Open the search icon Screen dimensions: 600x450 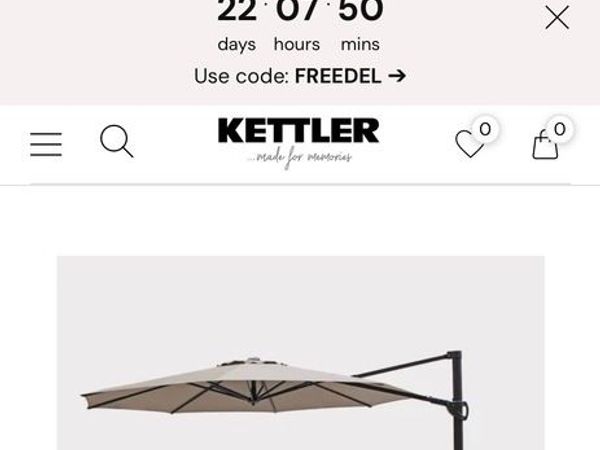[x=117, y=143]
